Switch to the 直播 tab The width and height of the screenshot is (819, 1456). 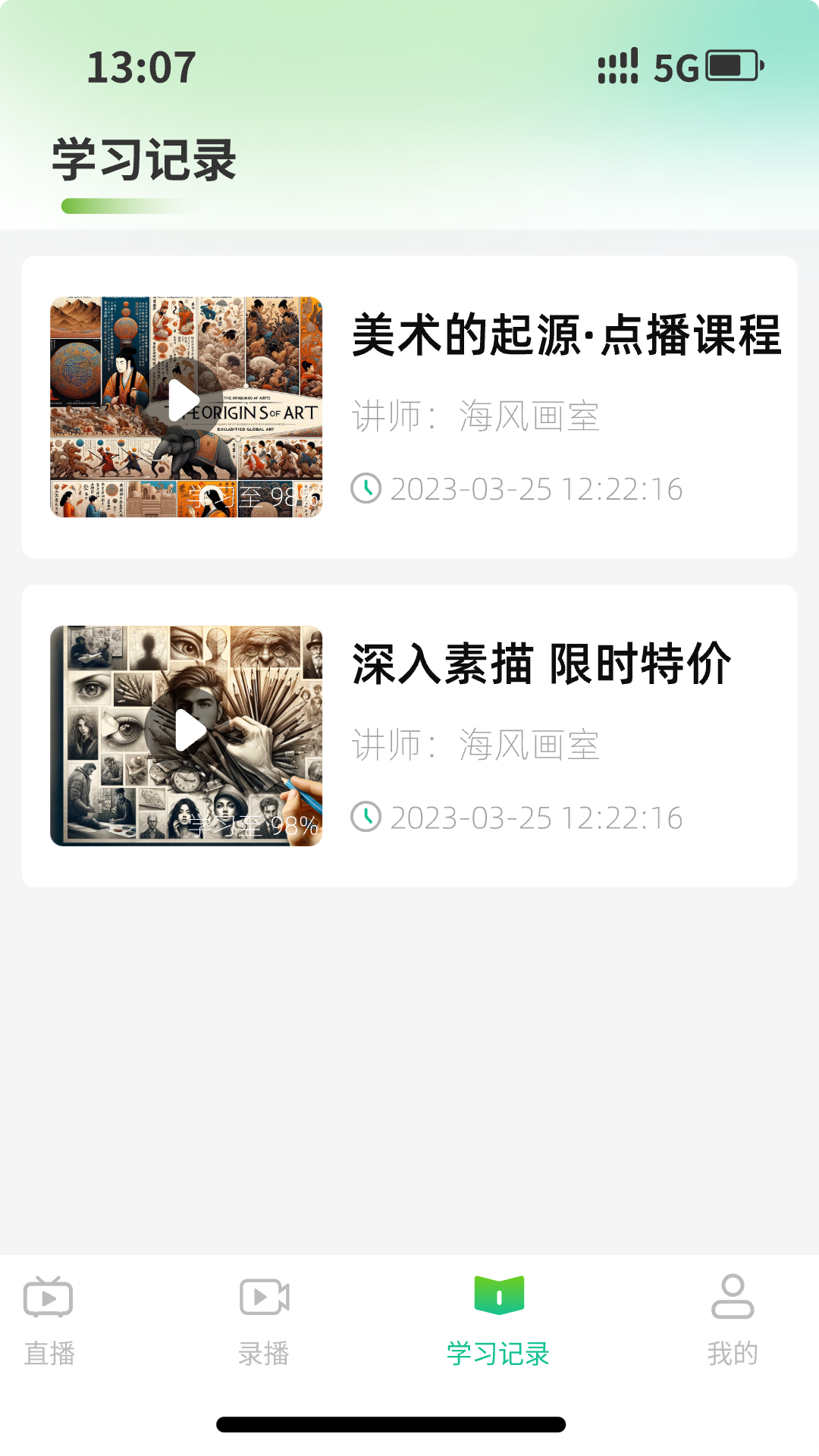point(49,1350)
